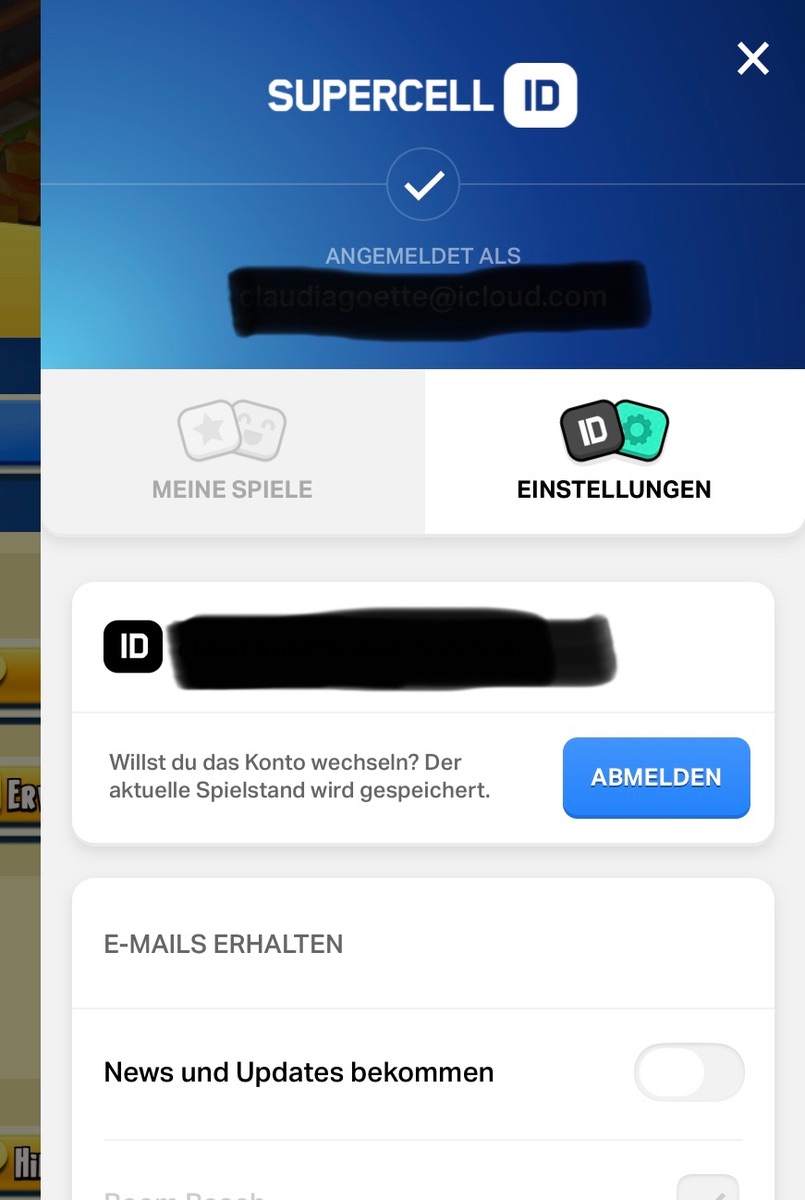This screenshot has height=1200, width=805.
Task: Tap the Abmelden button to sign out
Action: point(656,778)
